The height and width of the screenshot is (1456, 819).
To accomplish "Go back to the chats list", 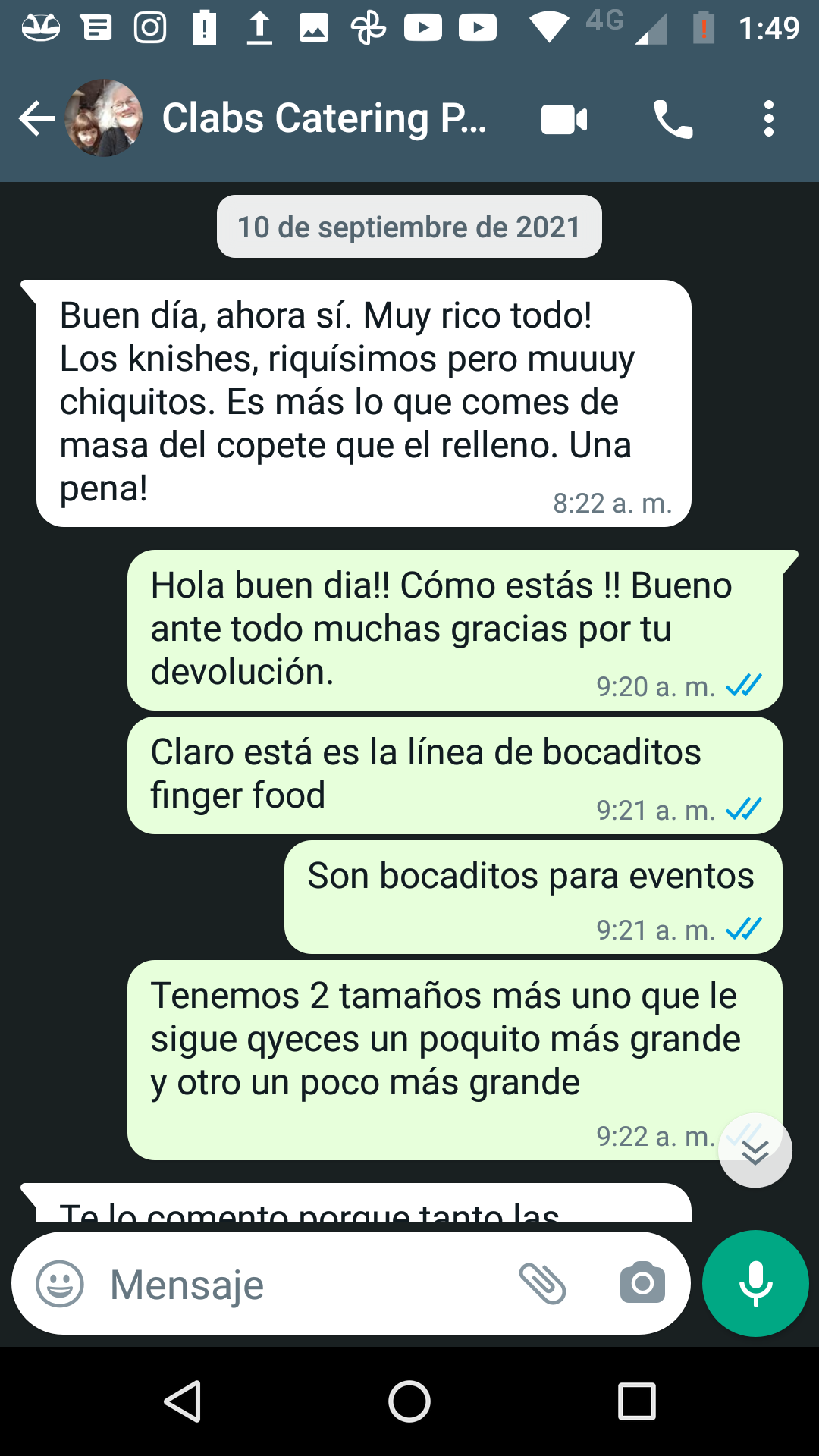I will tap(36, 118).
